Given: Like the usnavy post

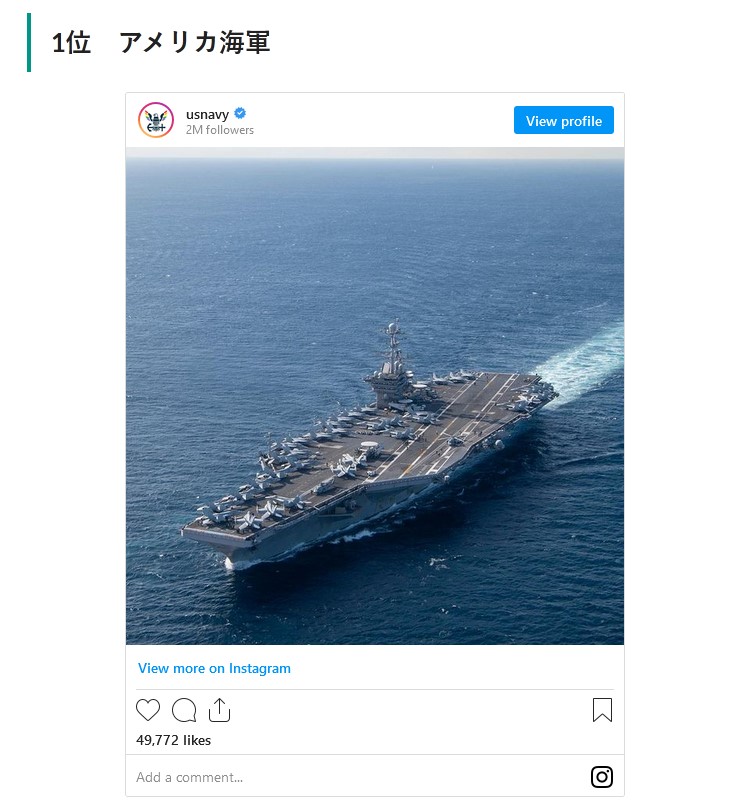Looking at the screenshot, I should tap(148, 711).
